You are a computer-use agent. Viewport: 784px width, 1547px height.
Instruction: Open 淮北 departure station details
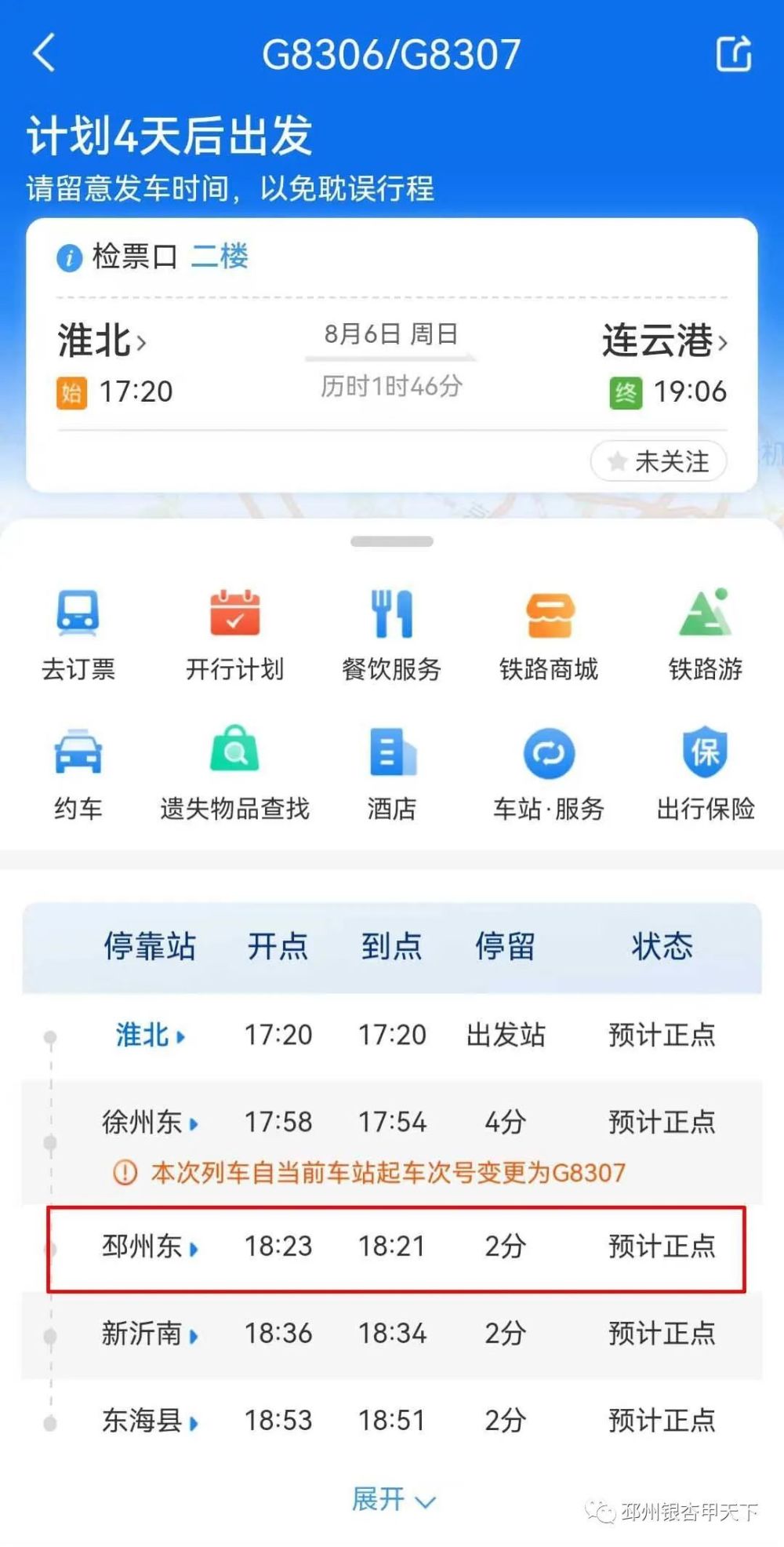(x=102, y=341)
